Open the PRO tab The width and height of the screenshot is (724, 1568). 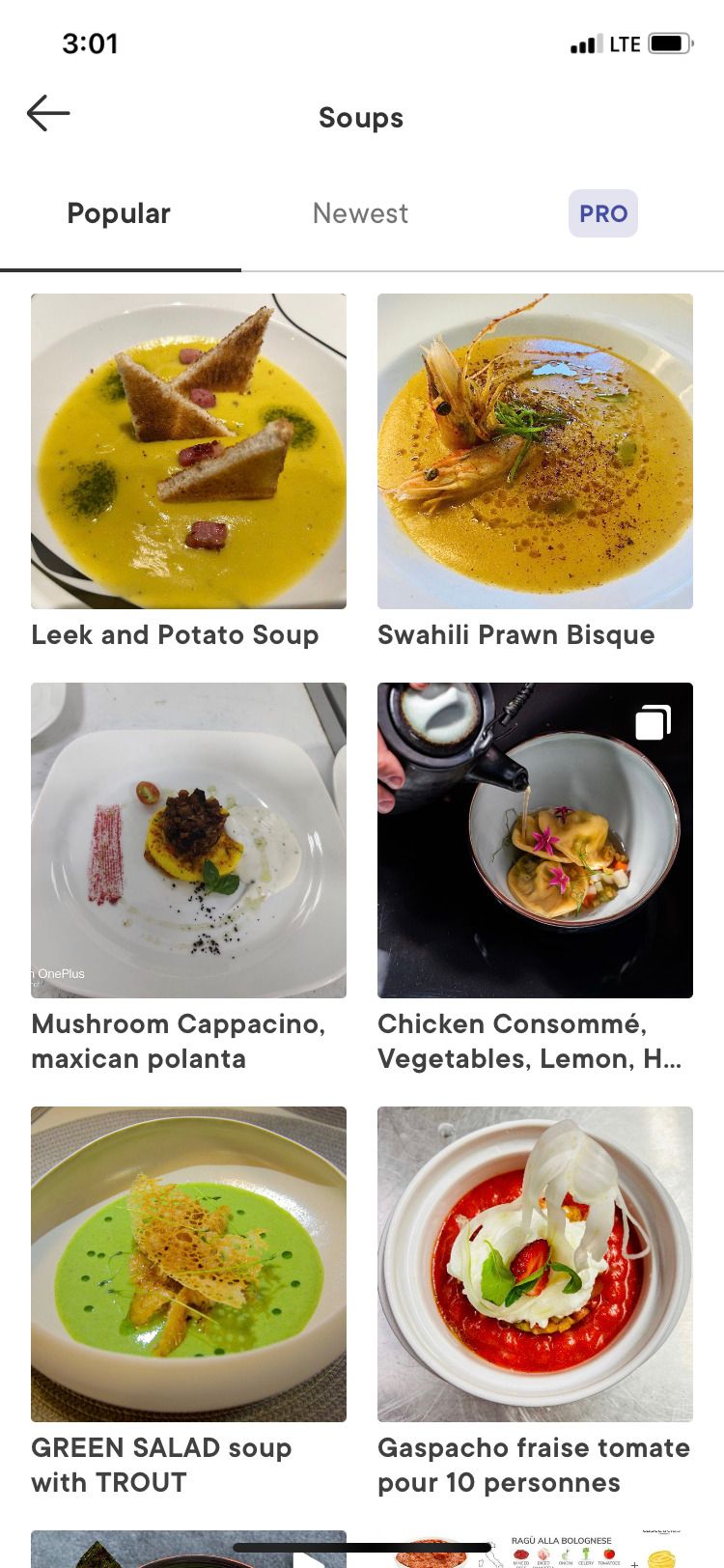[602, 213]
